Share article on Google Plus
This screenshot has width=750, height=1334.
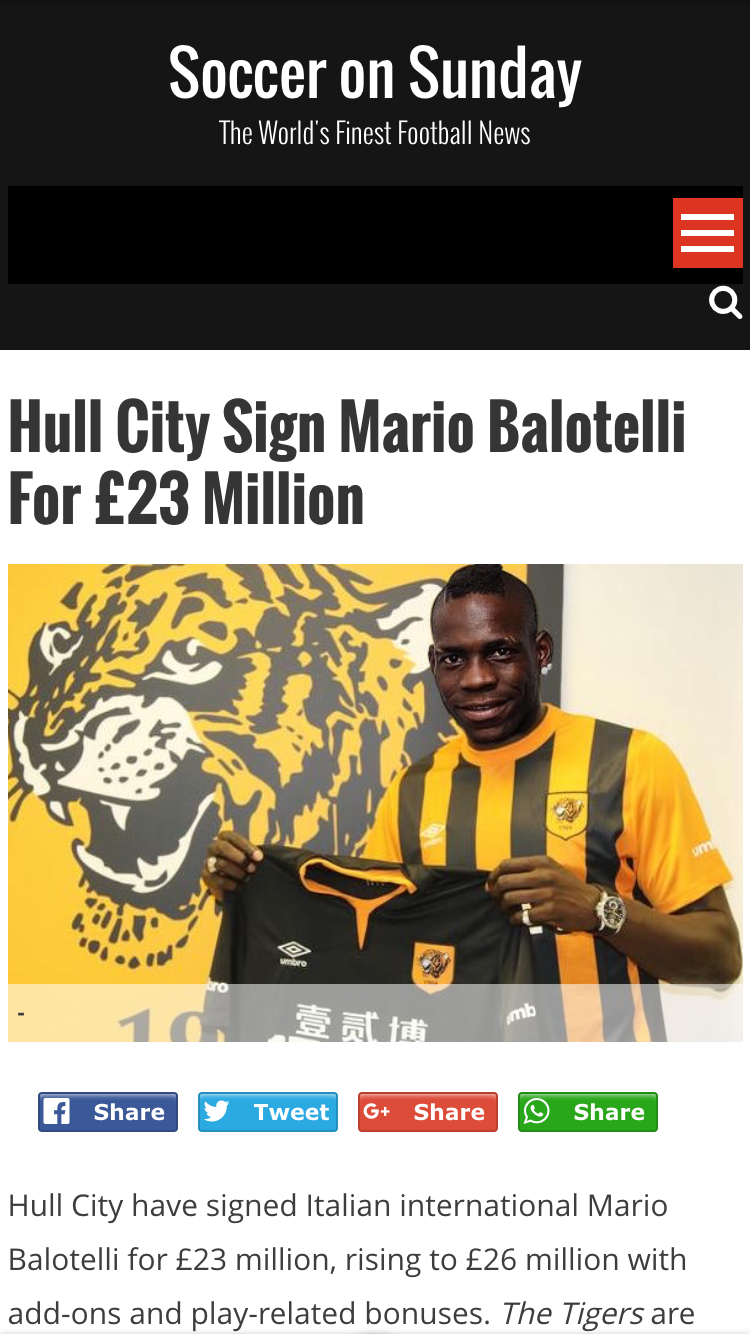(x=428, y=1112)
